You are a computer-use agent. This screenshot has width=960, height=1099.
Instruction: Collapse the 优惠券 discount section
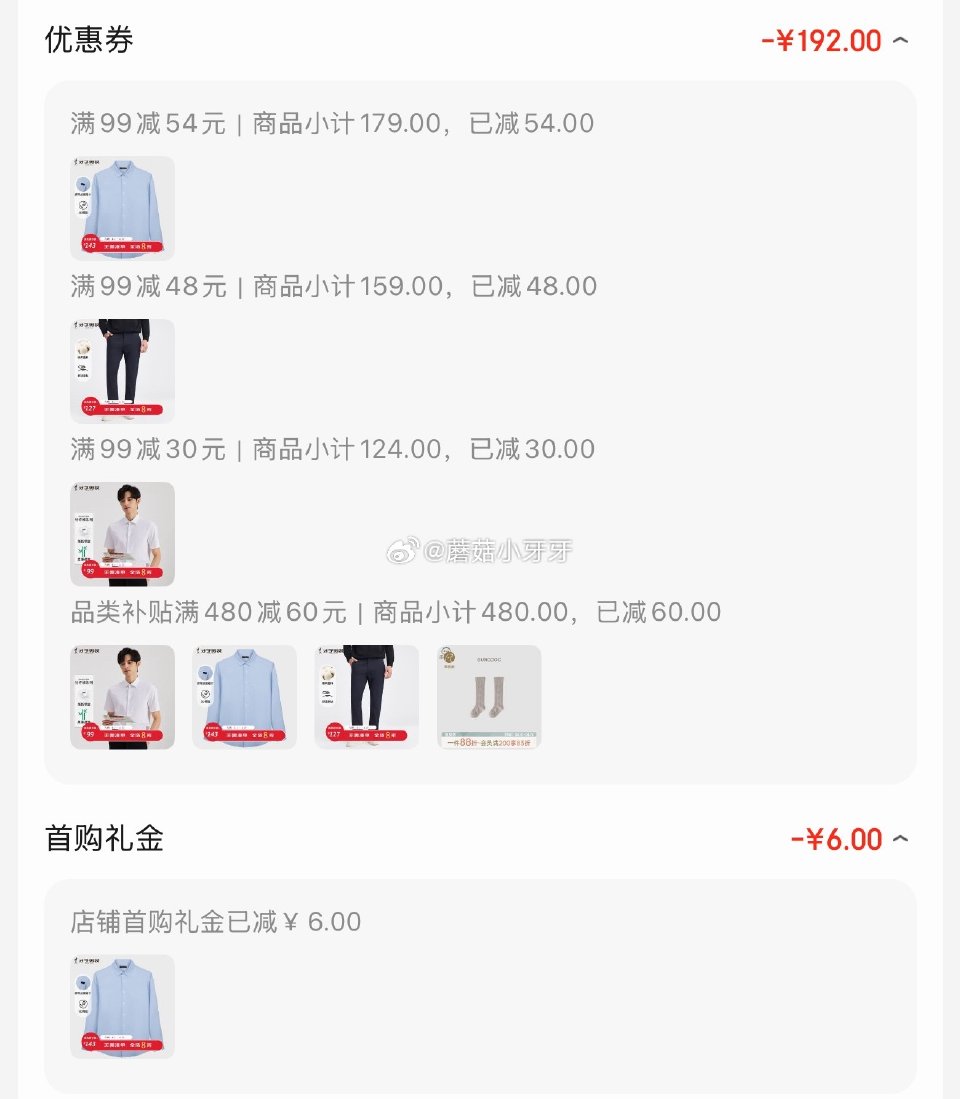[900, 41]
